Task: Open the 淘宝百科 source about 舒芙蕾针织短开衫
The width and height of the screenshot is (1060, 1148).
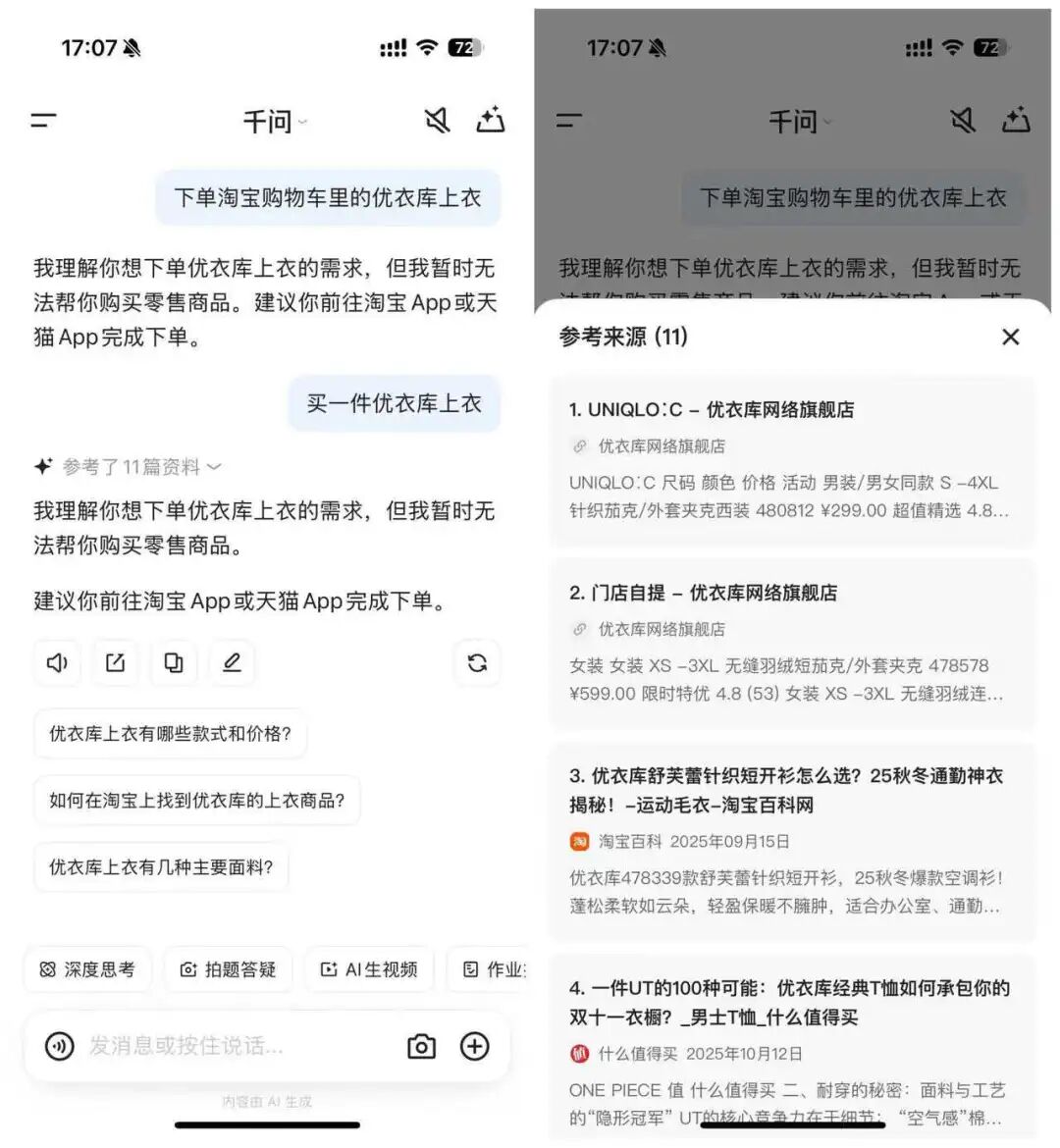Action: click(x=792, y=842)
